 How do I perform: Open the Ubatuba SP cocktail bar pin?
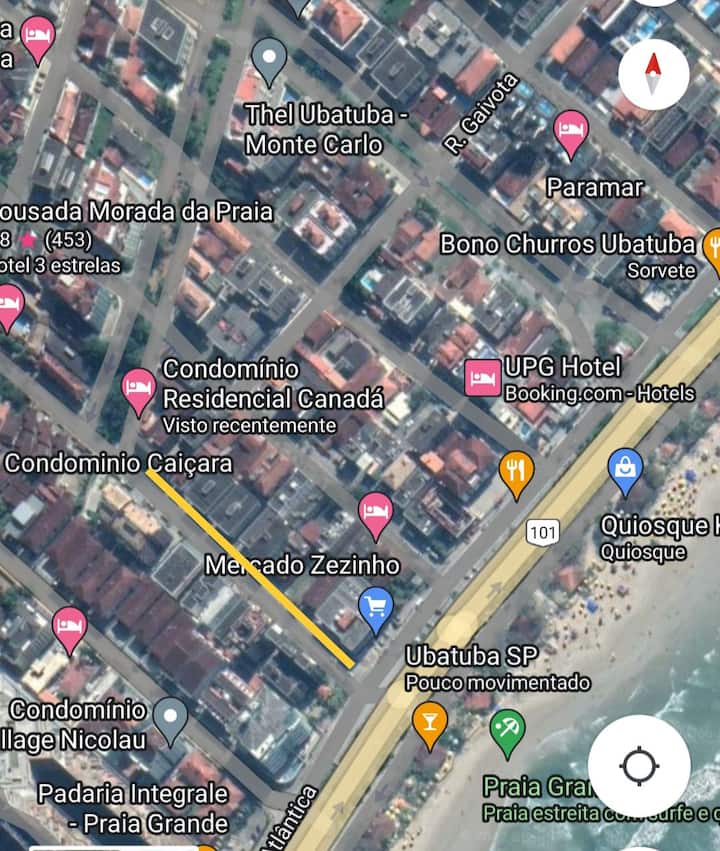430,722
